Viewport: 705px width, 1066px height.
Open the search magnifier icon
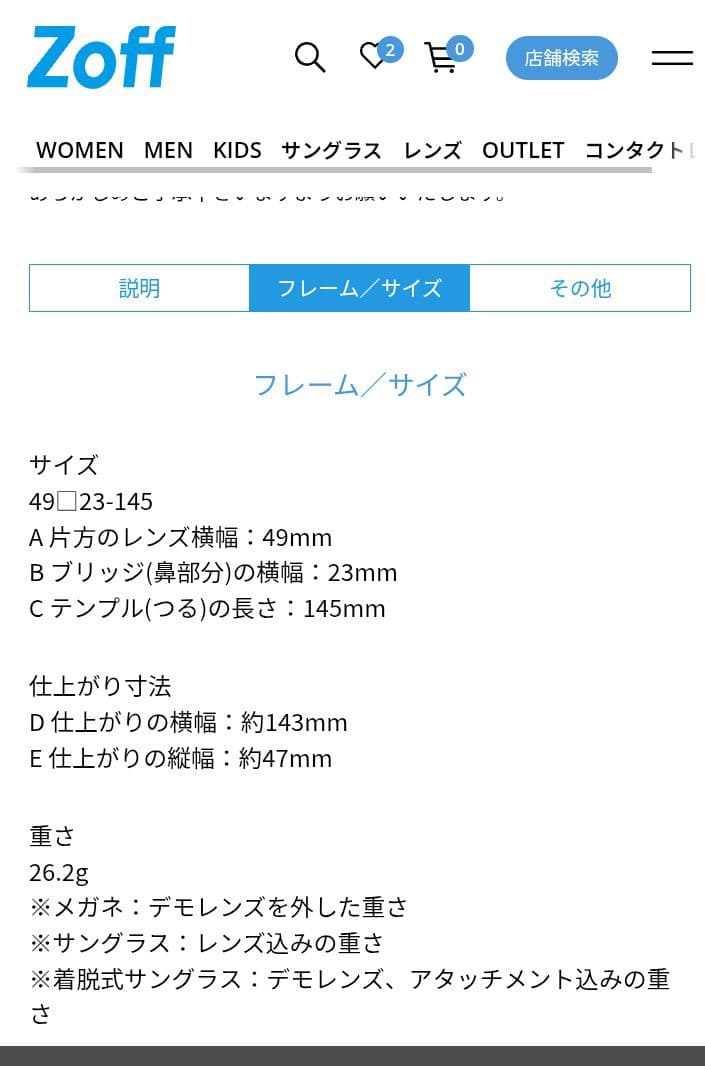tap(310, 58)
